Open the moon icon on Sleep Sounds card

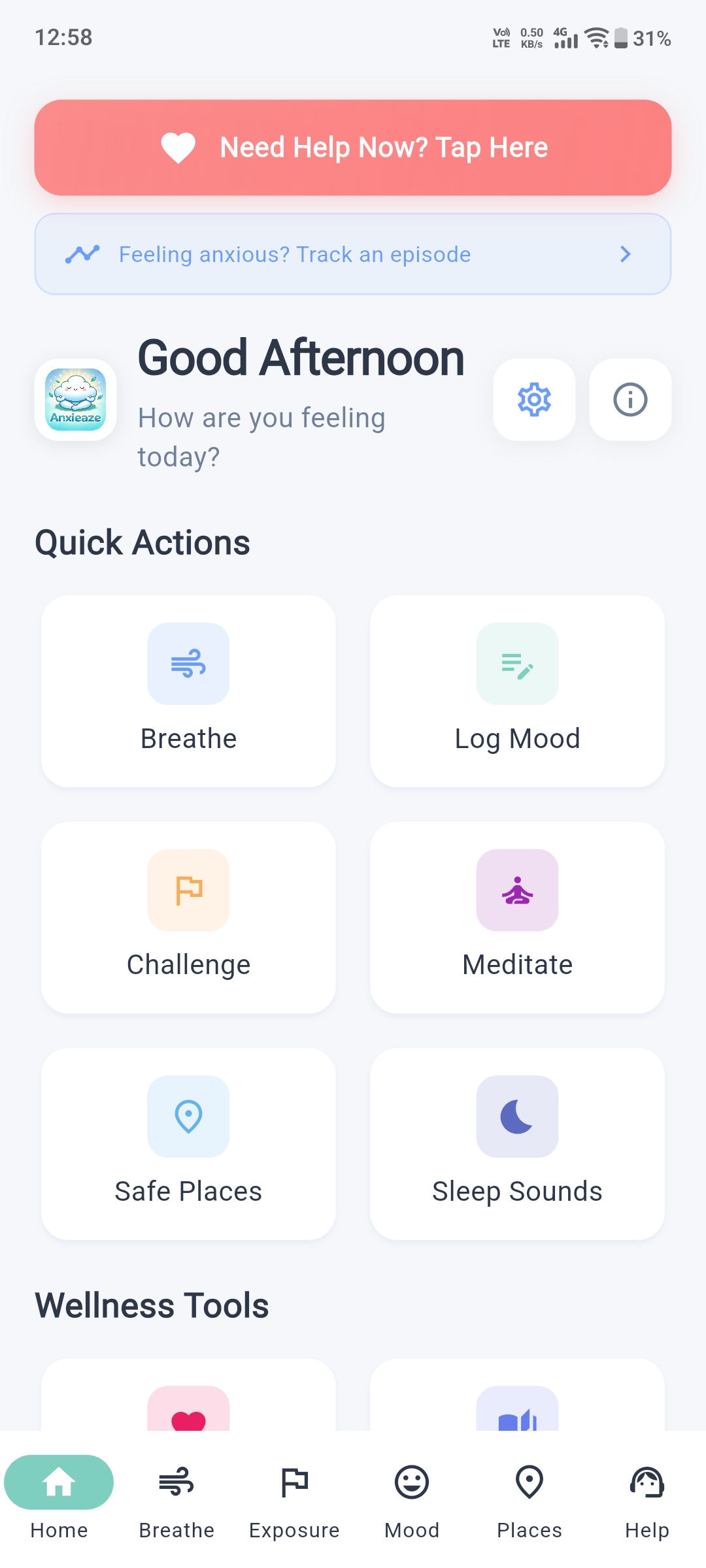coord(517,1117)
